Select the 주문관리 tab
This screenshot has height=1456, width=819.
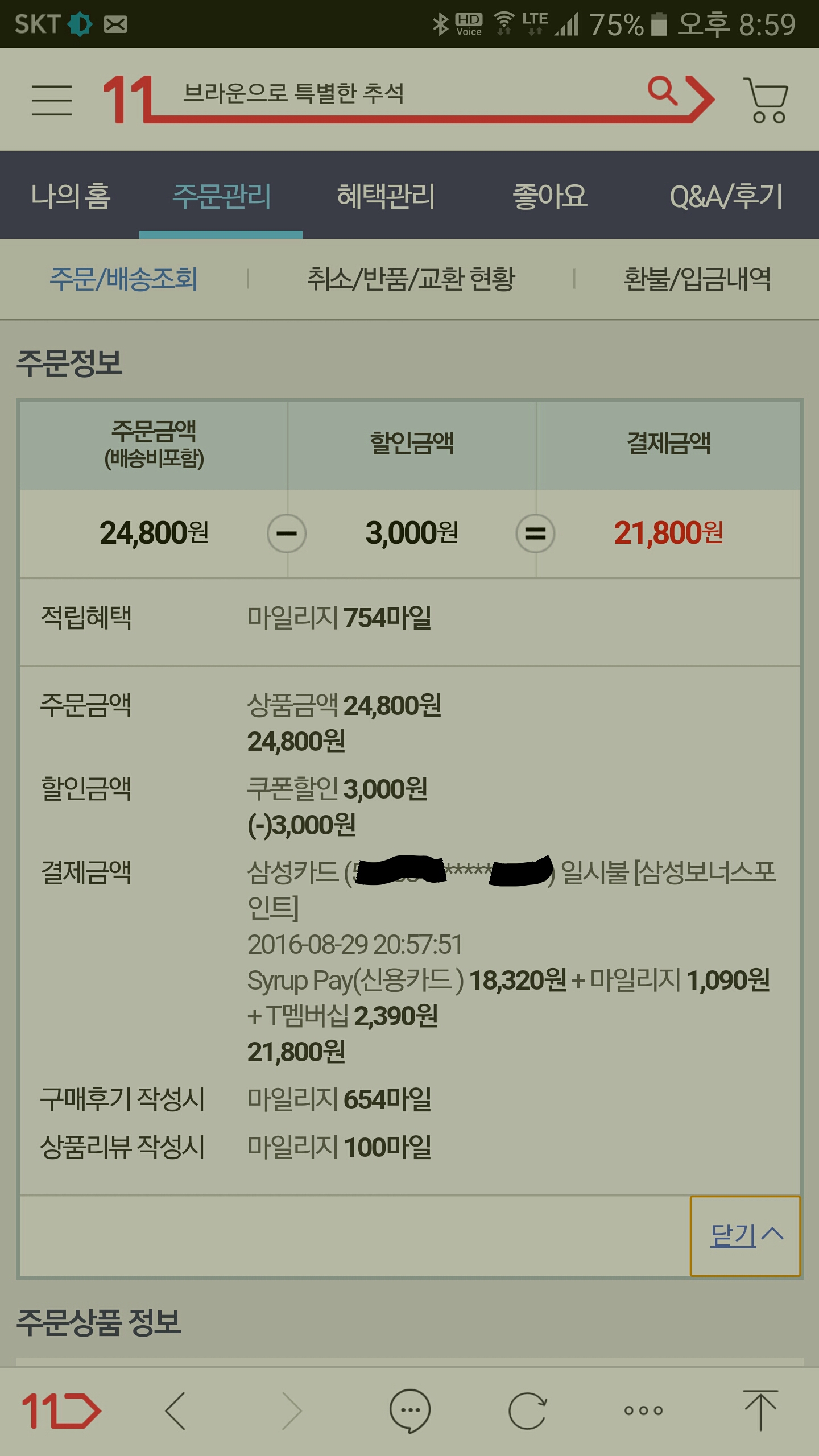pyautogui.click(x=221, y=196)
